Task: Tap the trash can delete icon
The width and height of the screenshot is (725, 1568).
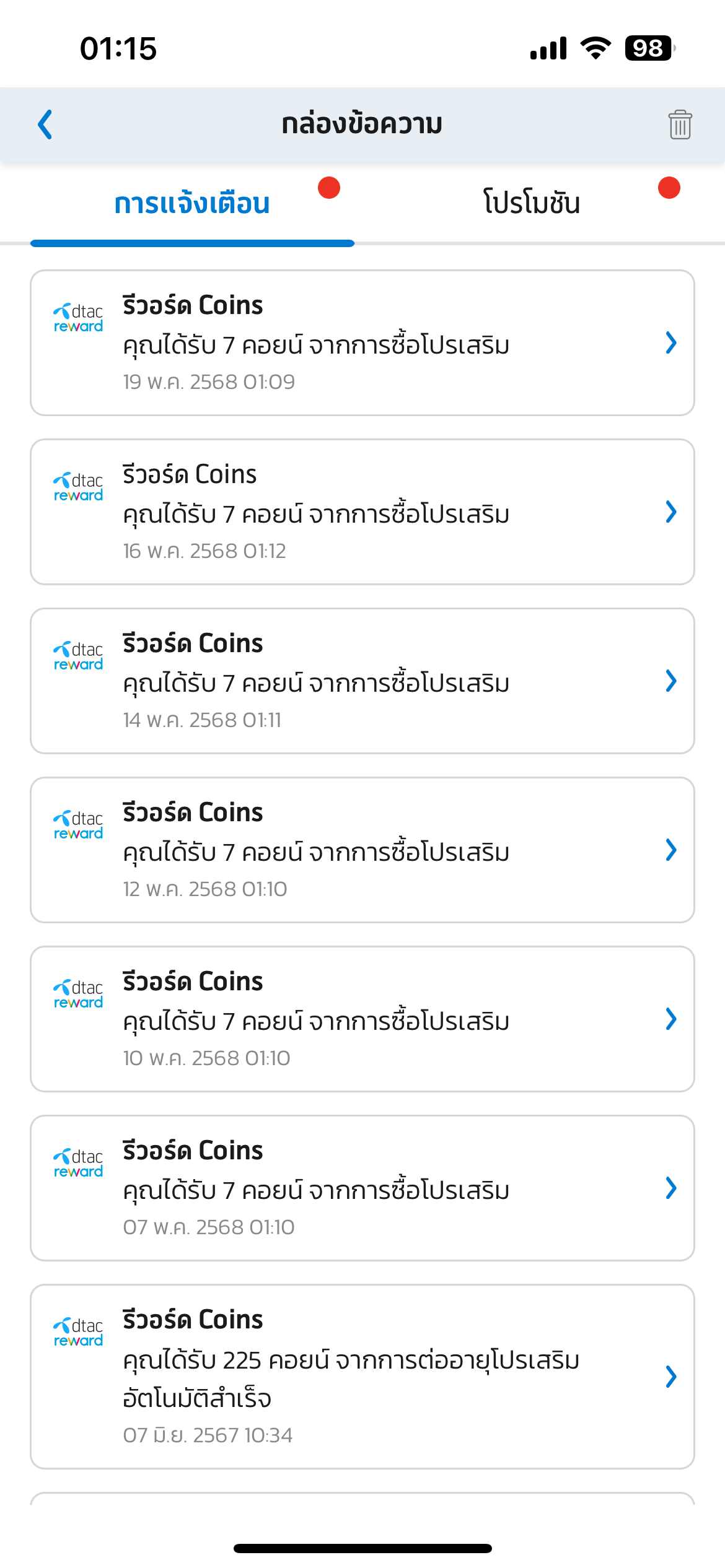Action: point(680,124)
